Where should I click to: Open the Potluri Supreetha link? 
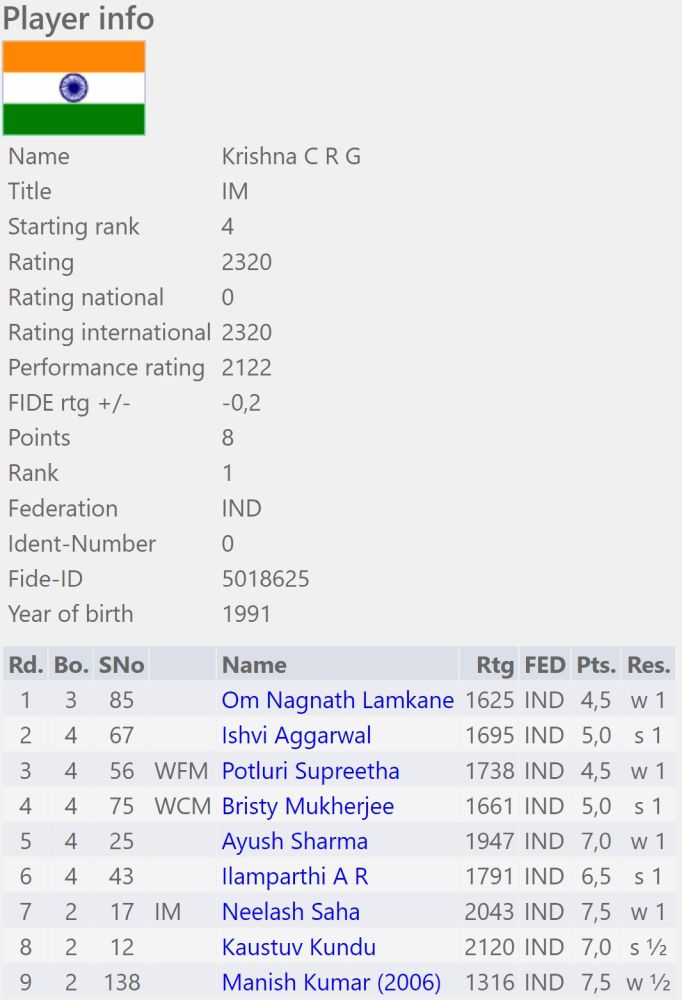(x=310, y=771)
